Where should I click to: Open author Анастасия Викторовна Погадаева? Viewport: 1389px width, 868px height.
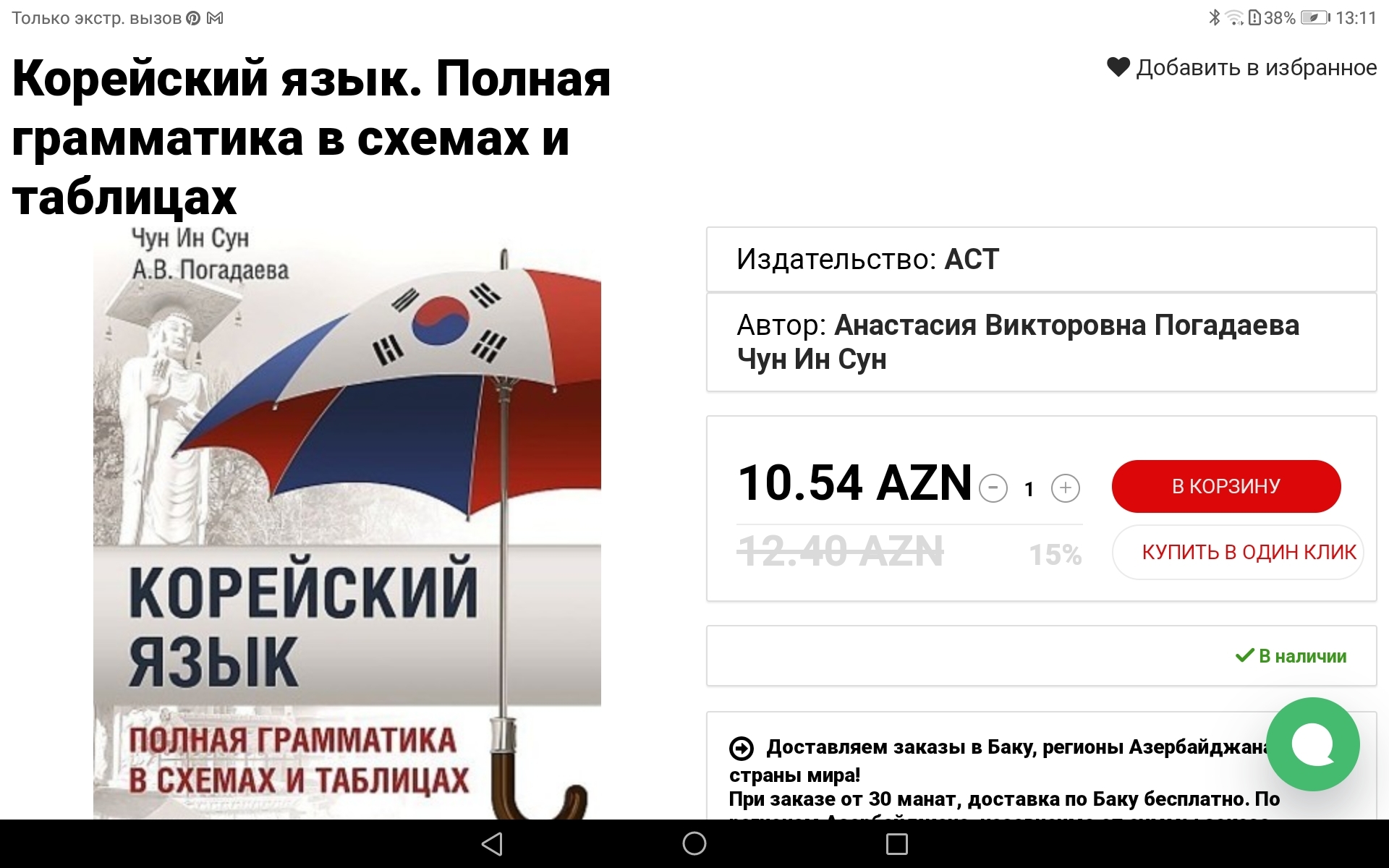(x=1067, y=325)
